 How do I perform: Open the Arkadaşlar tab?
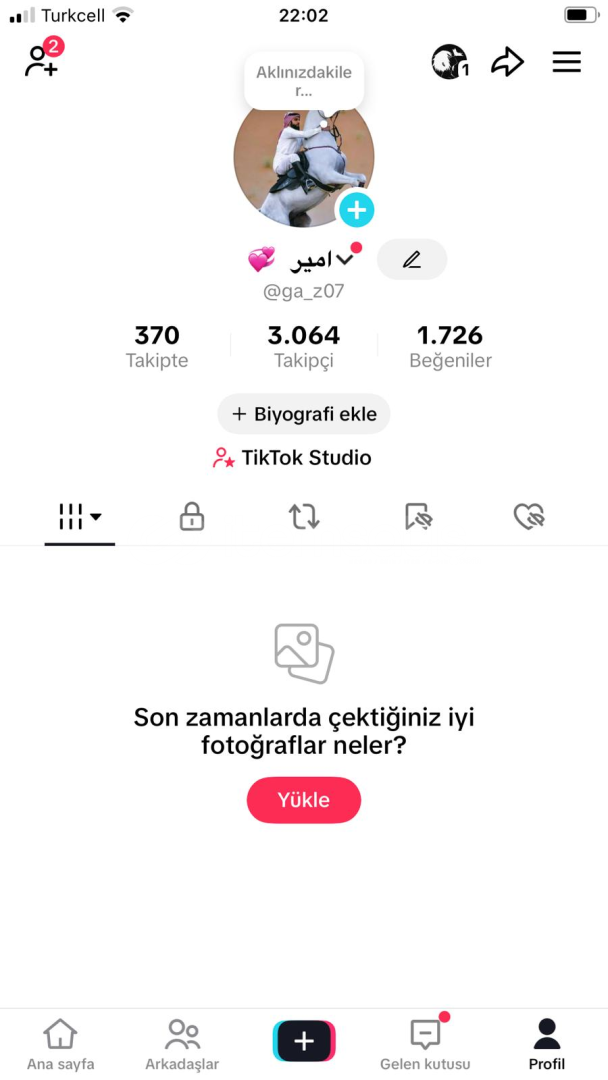(x=182, y=1044)
